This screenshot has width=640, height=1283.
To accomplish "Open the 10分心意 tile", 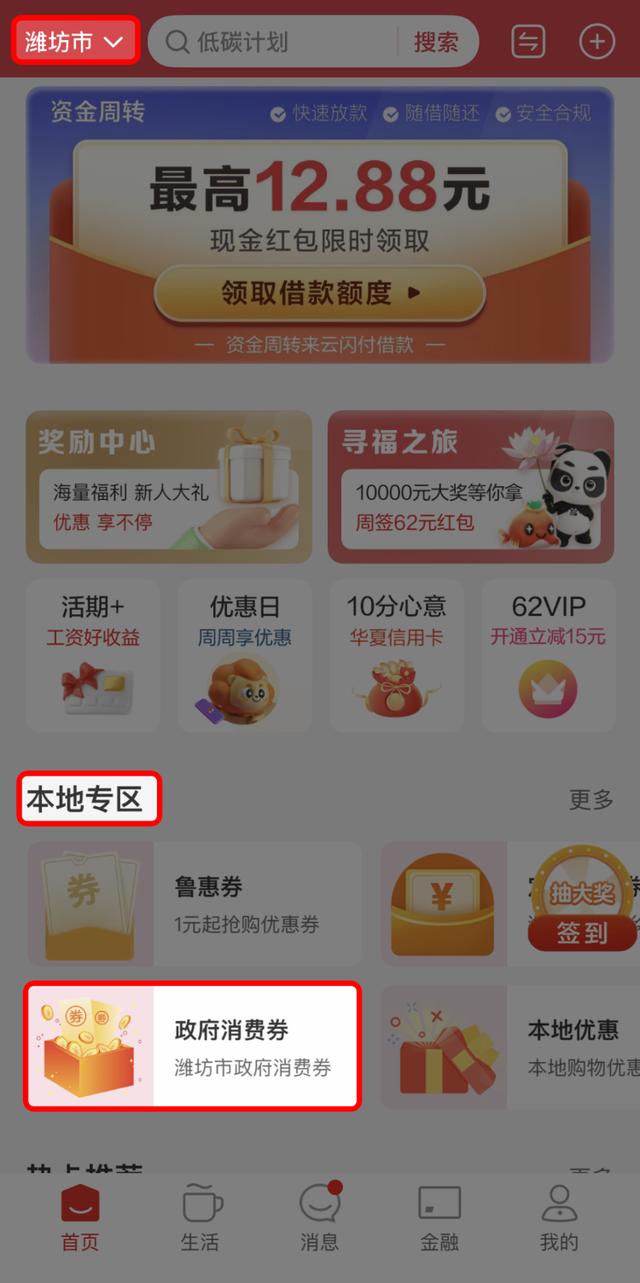I will (396, 655).
